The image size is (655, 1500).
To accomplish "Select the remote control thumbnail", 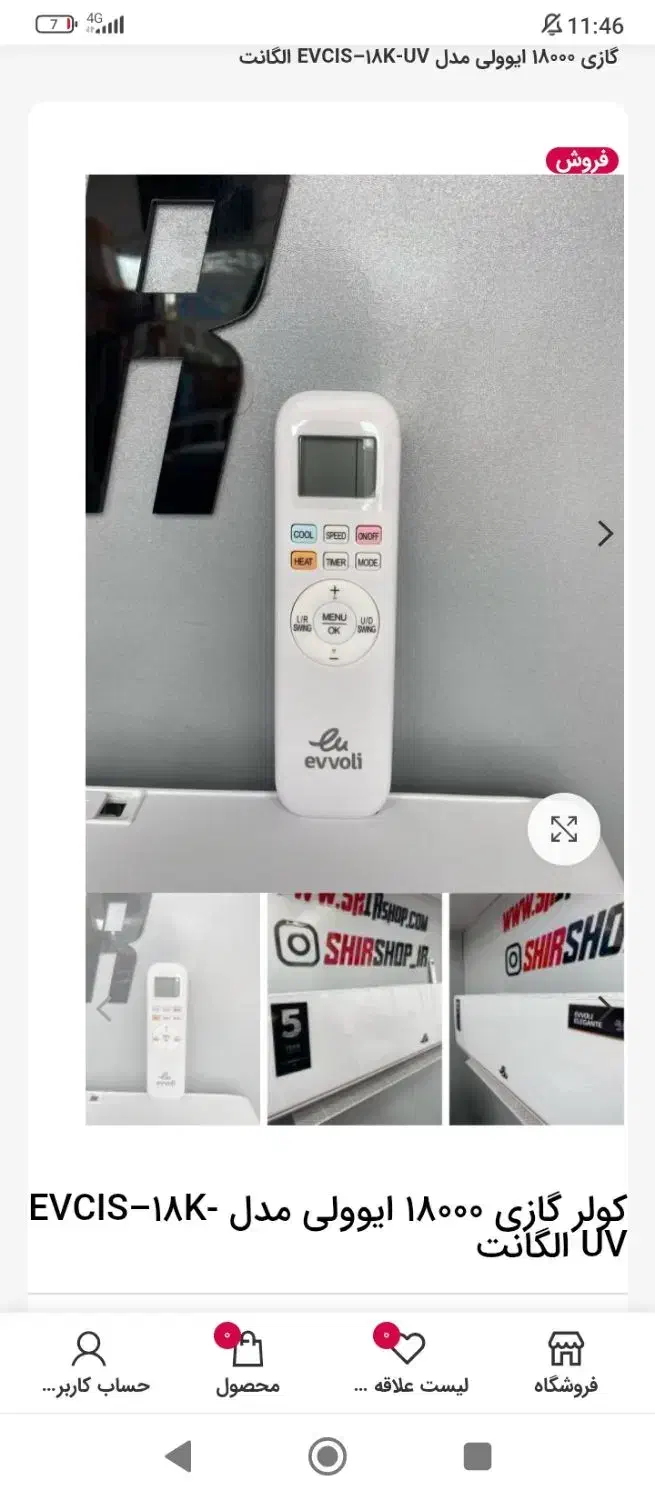I will 172,1009.
